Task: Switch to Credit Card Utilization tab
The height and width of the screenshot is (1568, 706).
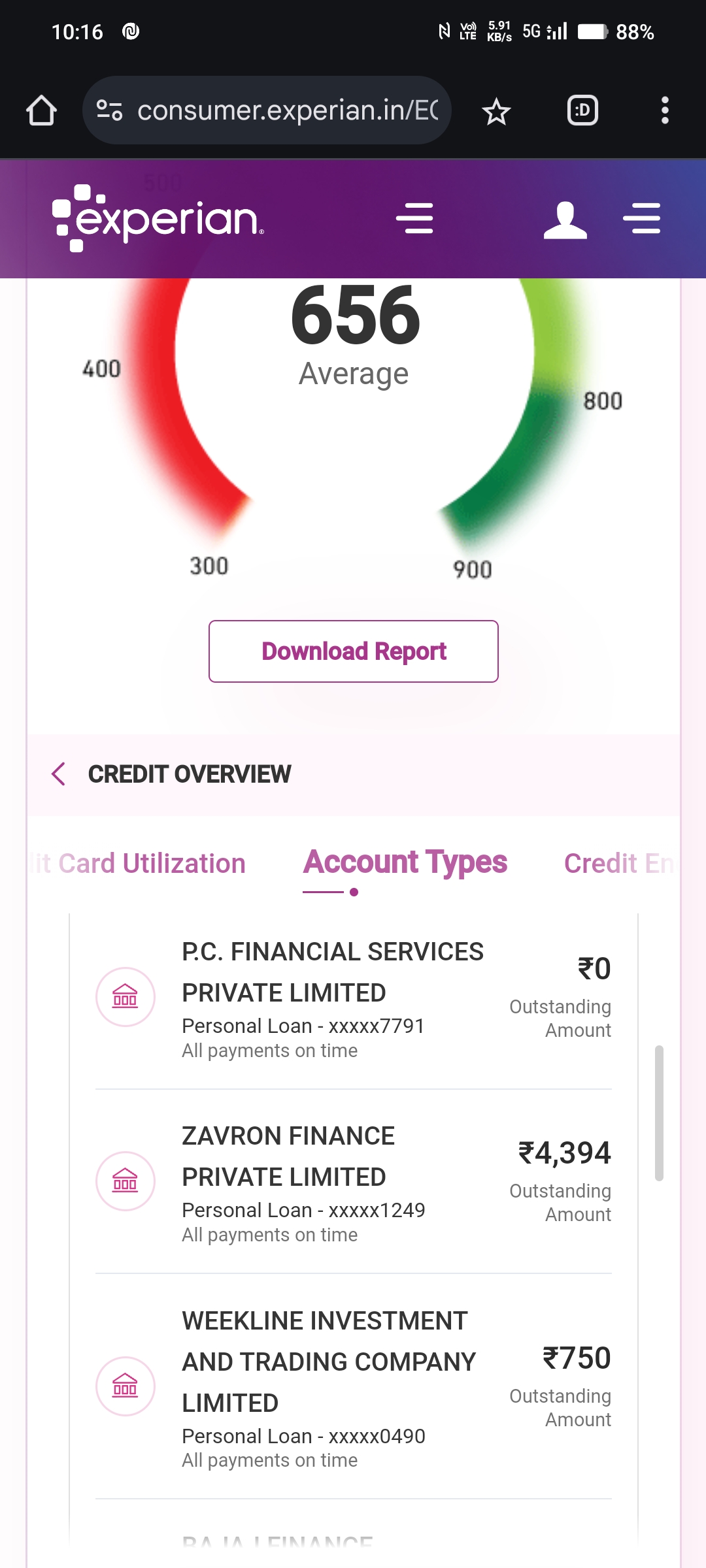Action: pyautogui.click(x=141, y=864)
